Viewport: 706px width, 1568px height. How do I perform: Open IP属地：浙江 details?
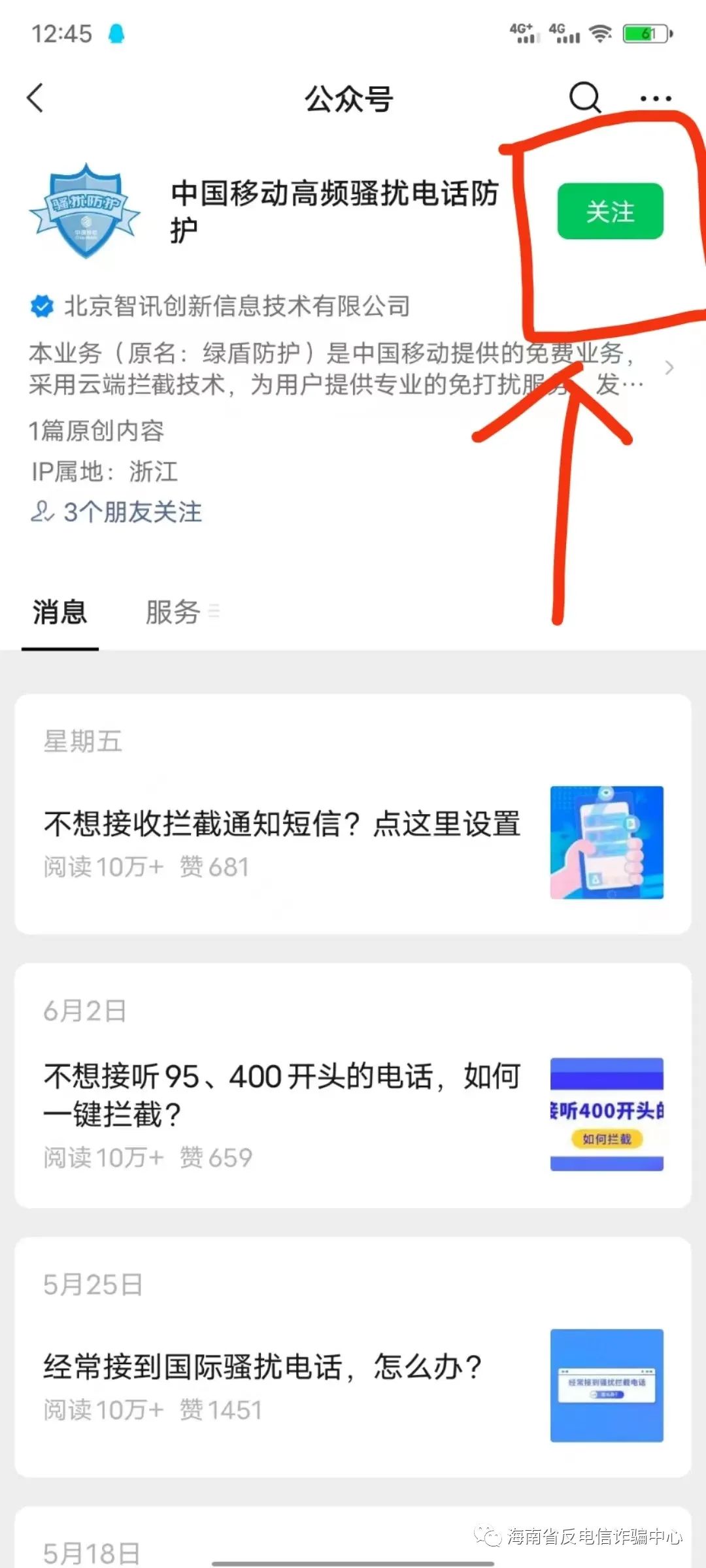105,472
